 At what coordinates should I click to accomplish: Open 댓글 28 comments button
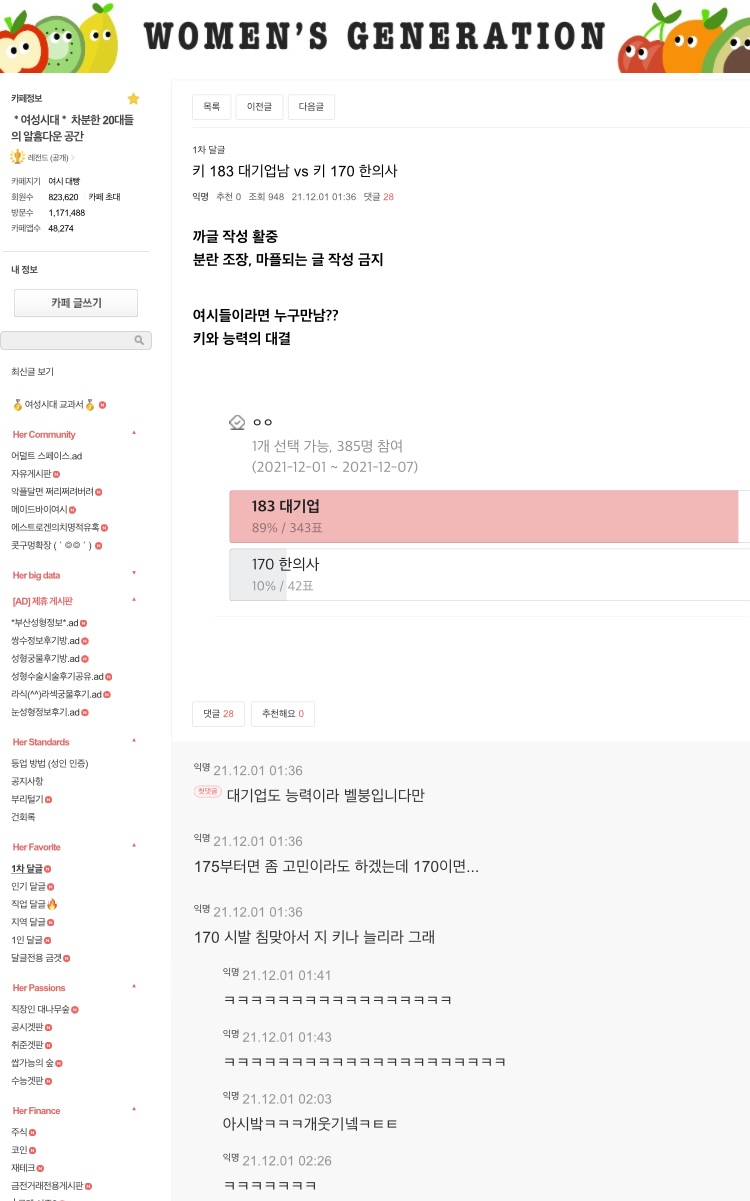pos(218,713)
